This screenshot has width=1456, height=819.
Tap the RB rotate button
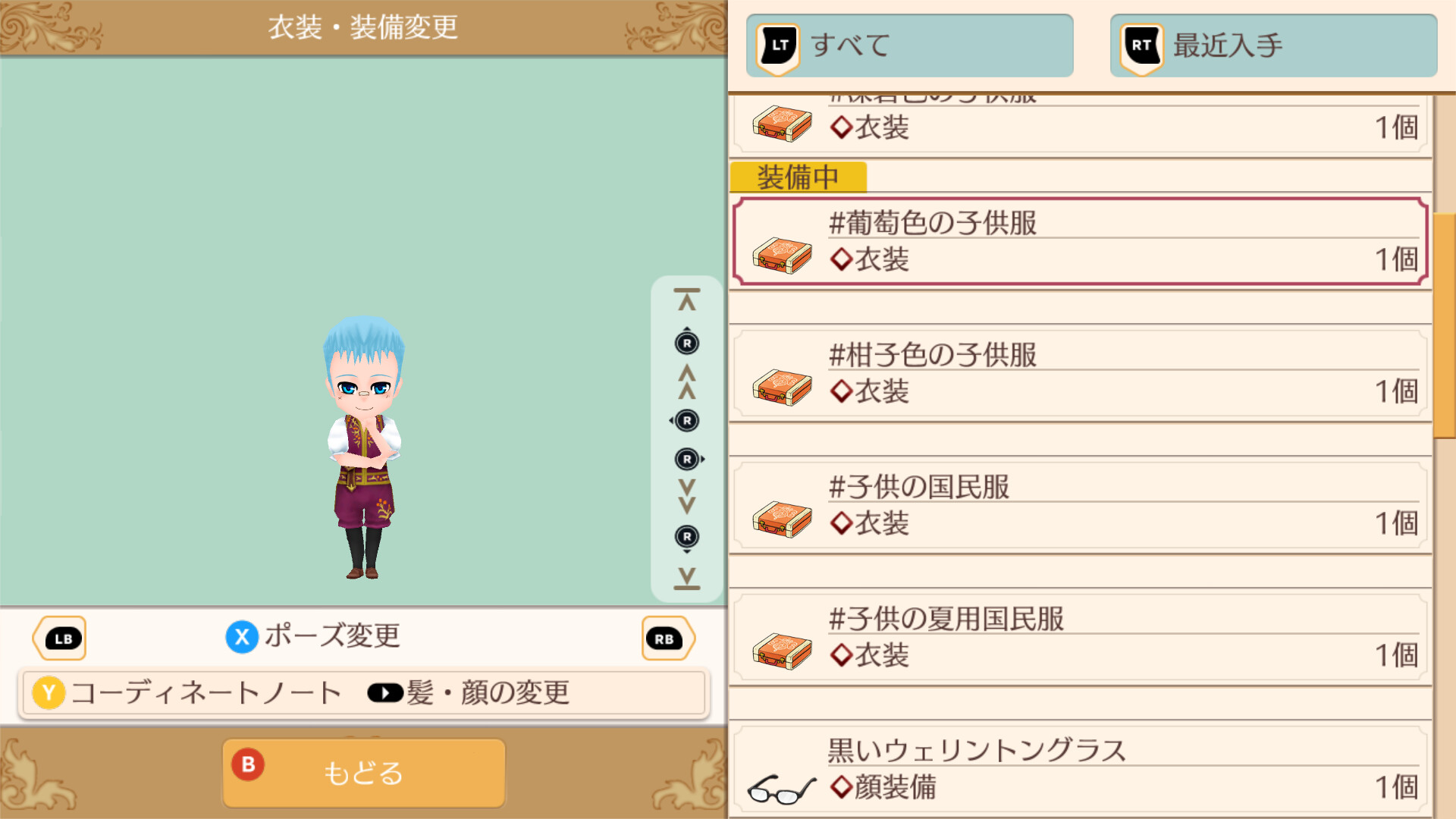(667, 639)
